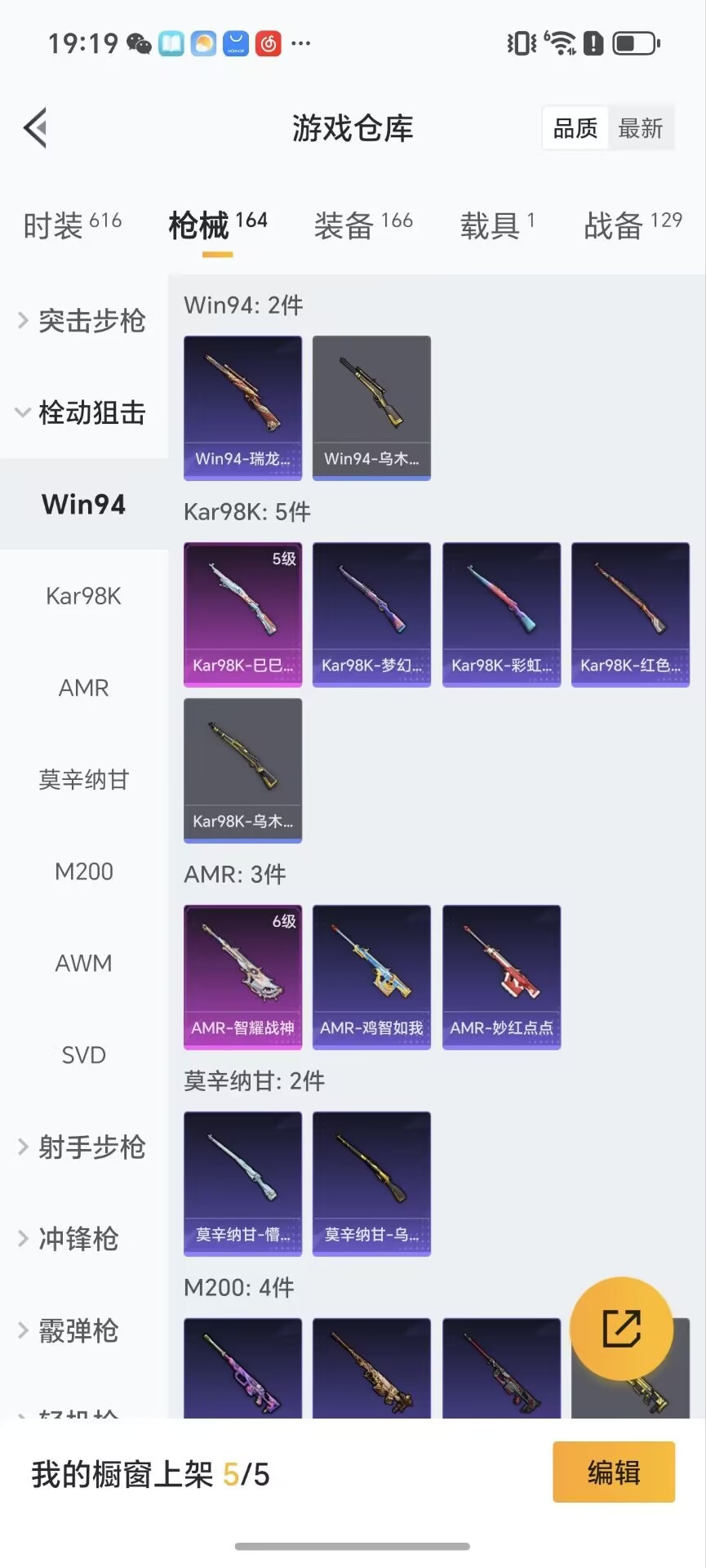Select the level-6 AMR-智耀战神 skin
The height and width of the screenshot is (1568, 706).
[242, 976]
